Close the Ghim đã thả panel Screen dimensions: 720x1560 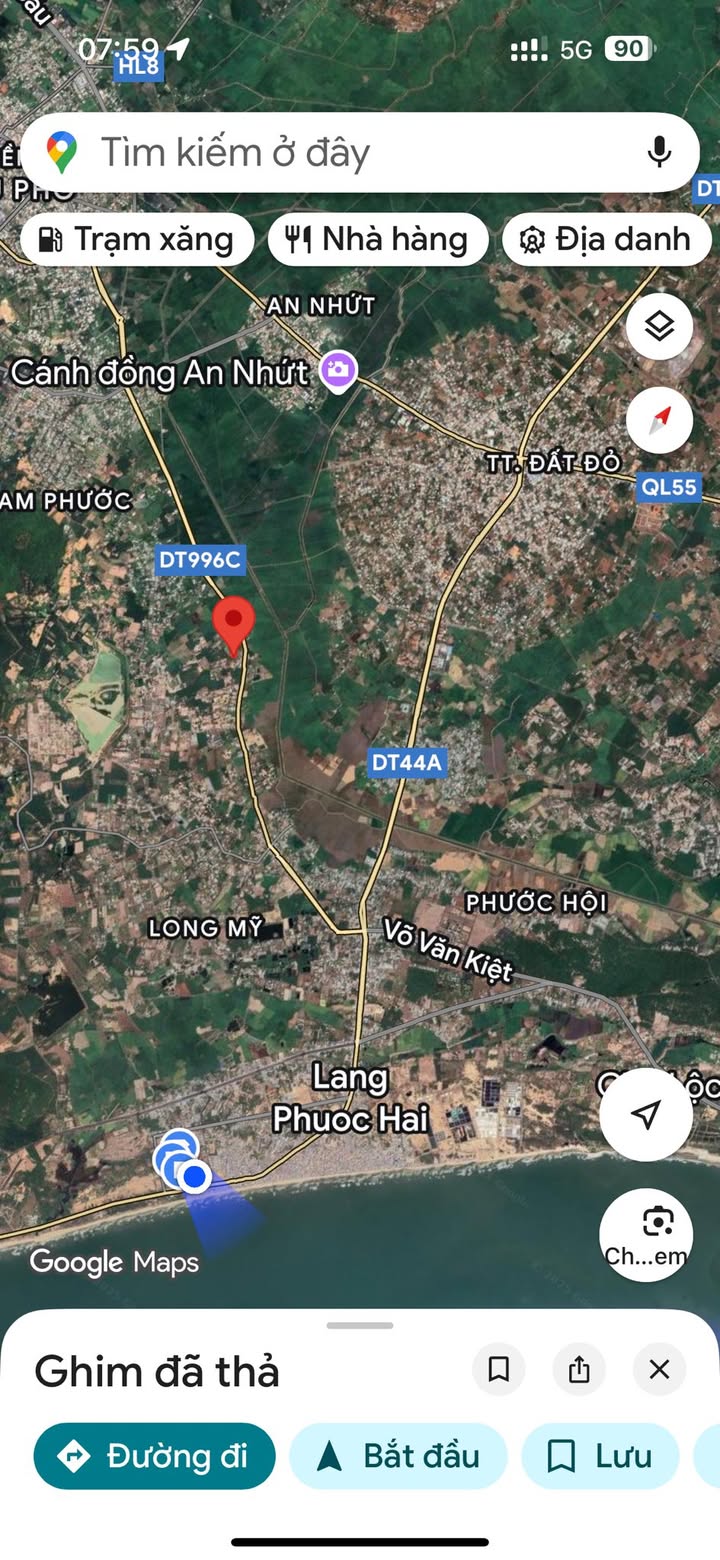coord(659,1369)
